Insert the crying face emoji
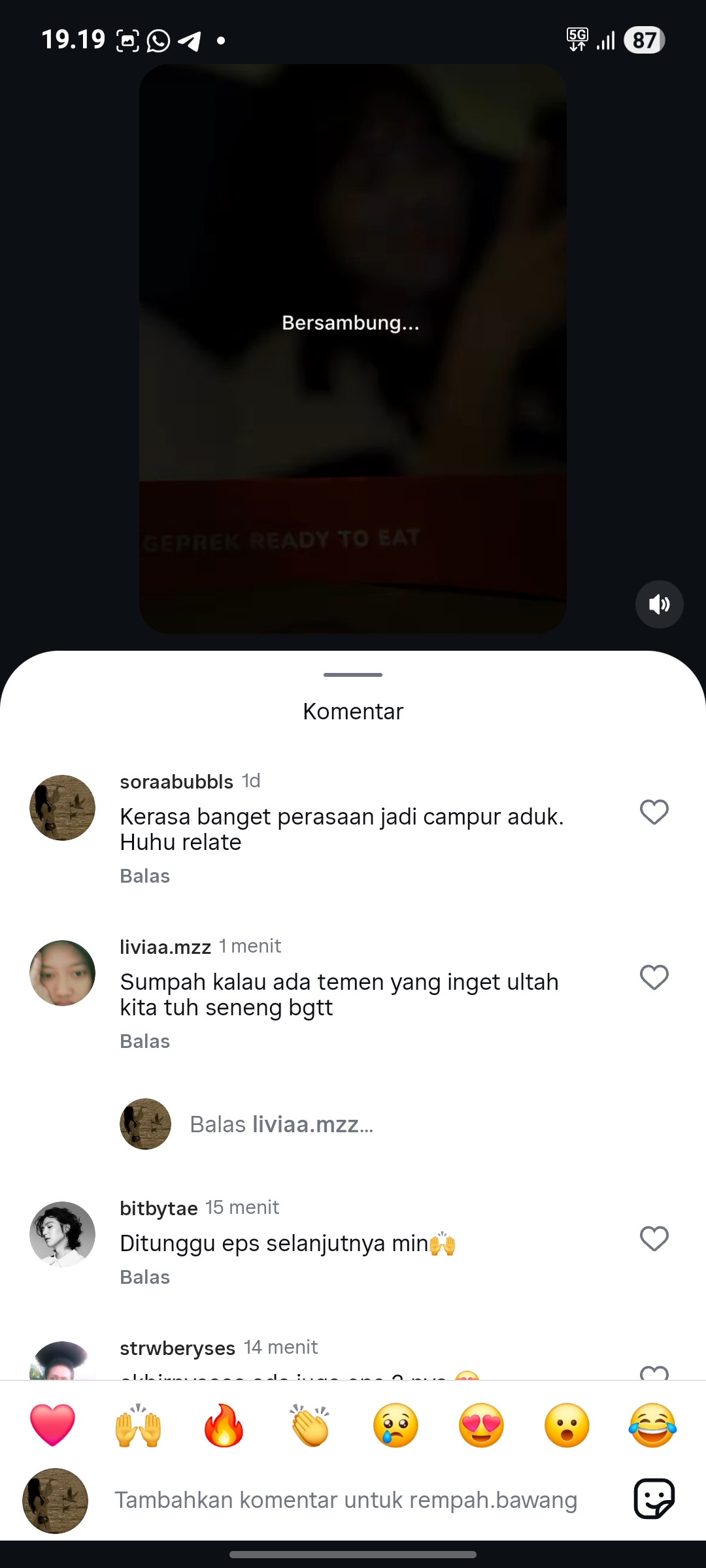 point(395,1425)
